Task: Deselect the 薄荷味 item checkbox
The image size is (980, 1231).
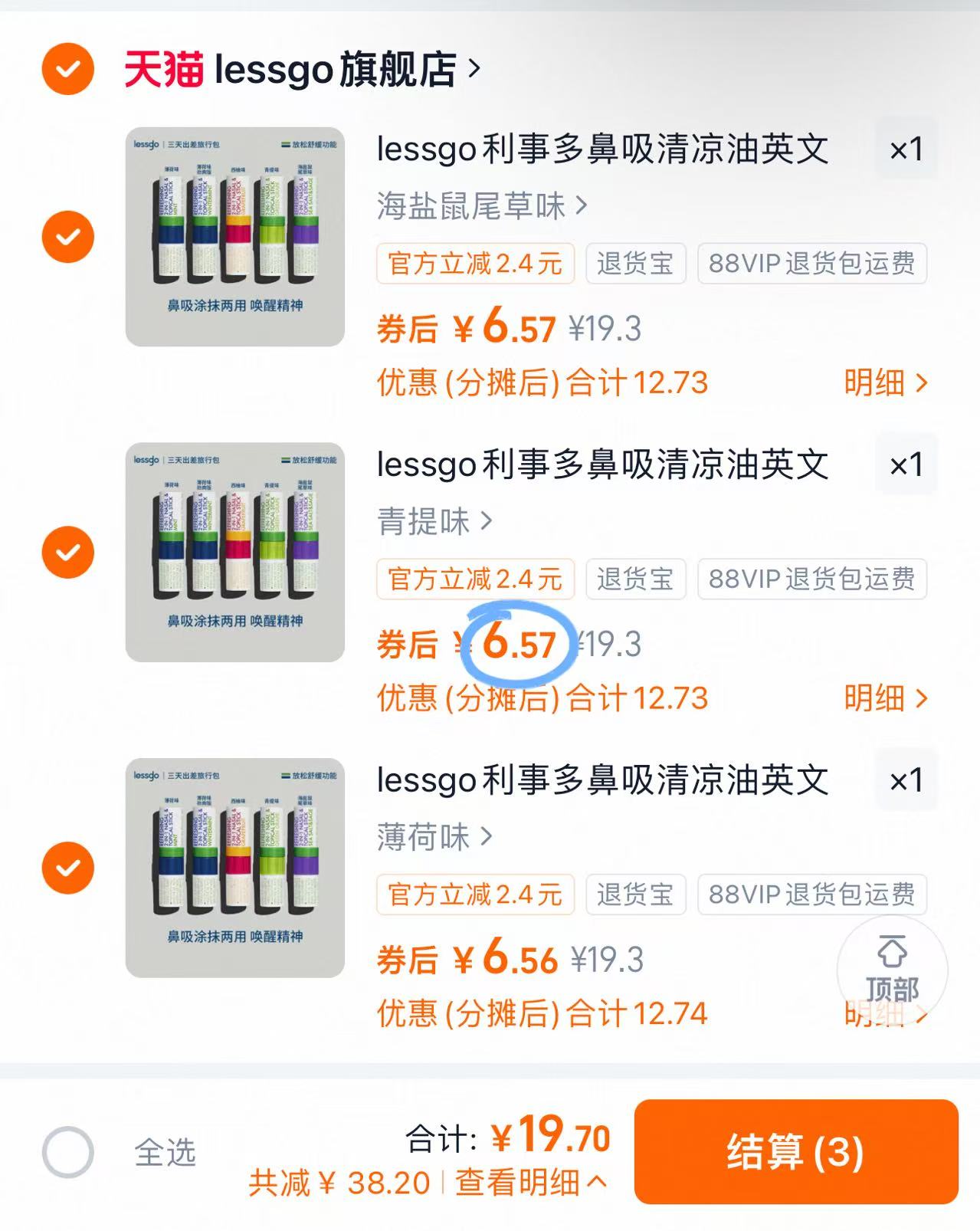Action: click(70, 867)
